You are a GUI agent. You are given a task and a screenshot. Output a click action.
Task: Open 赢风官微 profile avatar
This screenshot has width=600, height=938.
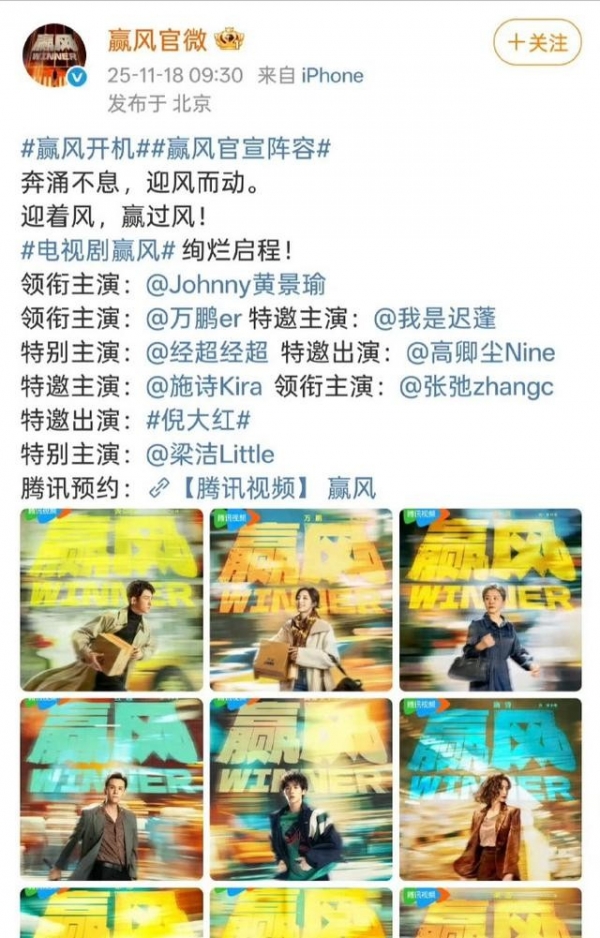pos(54,56)
